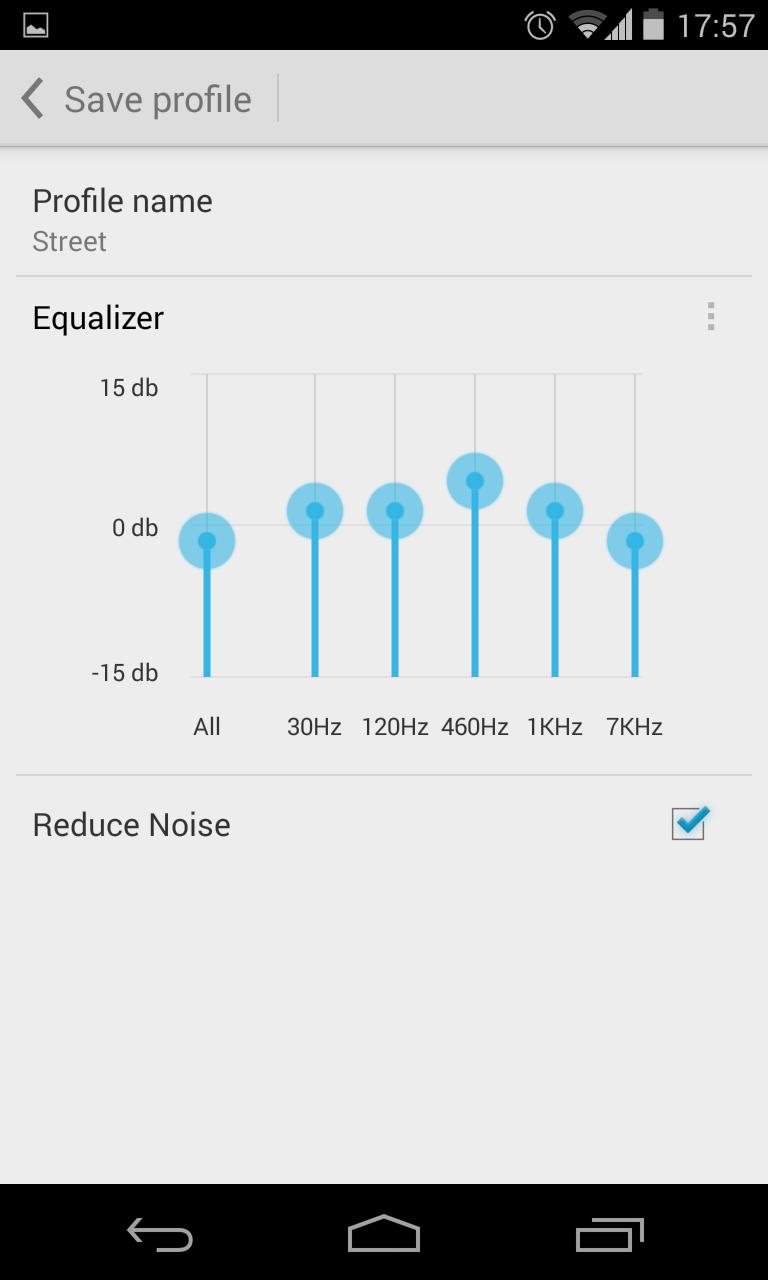Tap the 460Hz slider handle

point(475,481)
